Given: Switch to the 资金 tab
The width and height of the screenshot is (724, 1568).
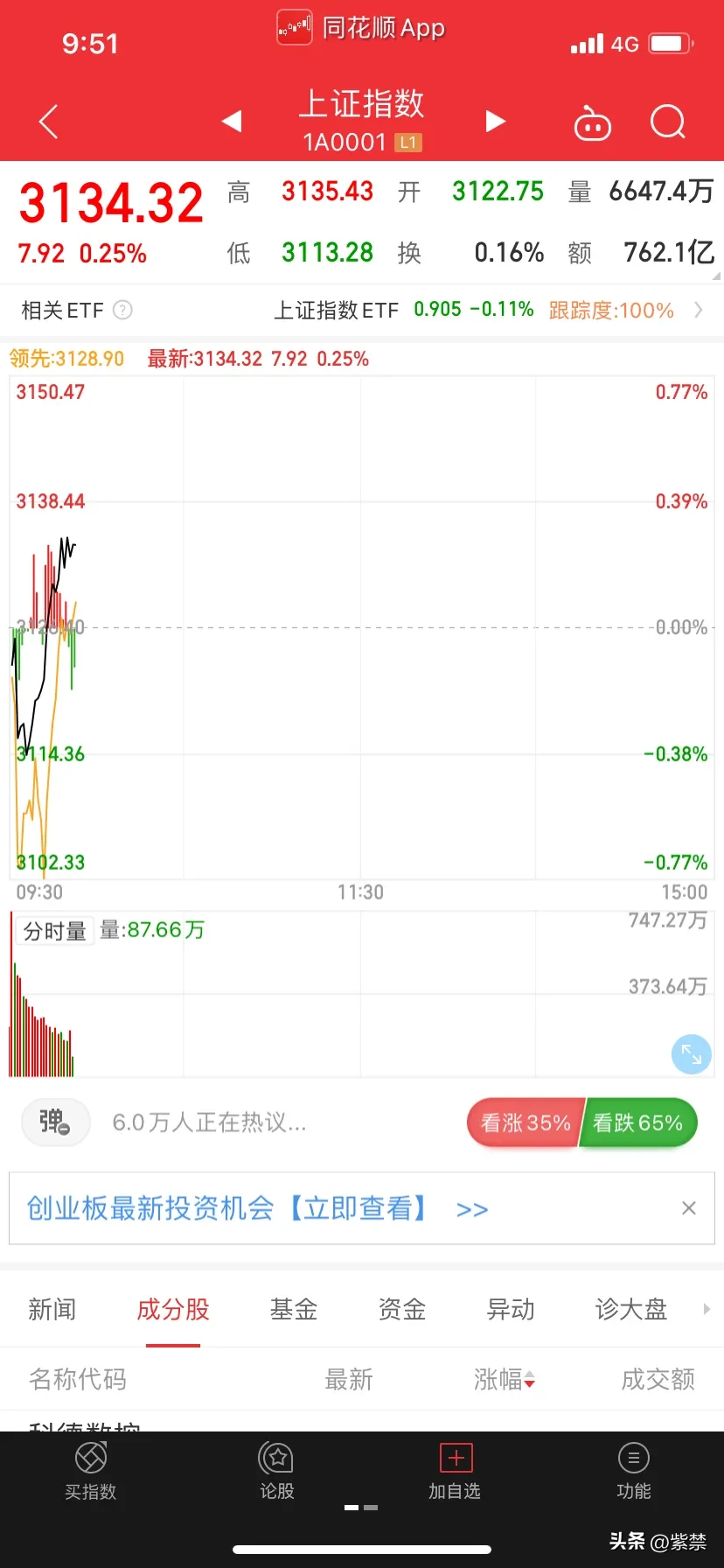Looking at the screenshot, I should [402, 1309].
